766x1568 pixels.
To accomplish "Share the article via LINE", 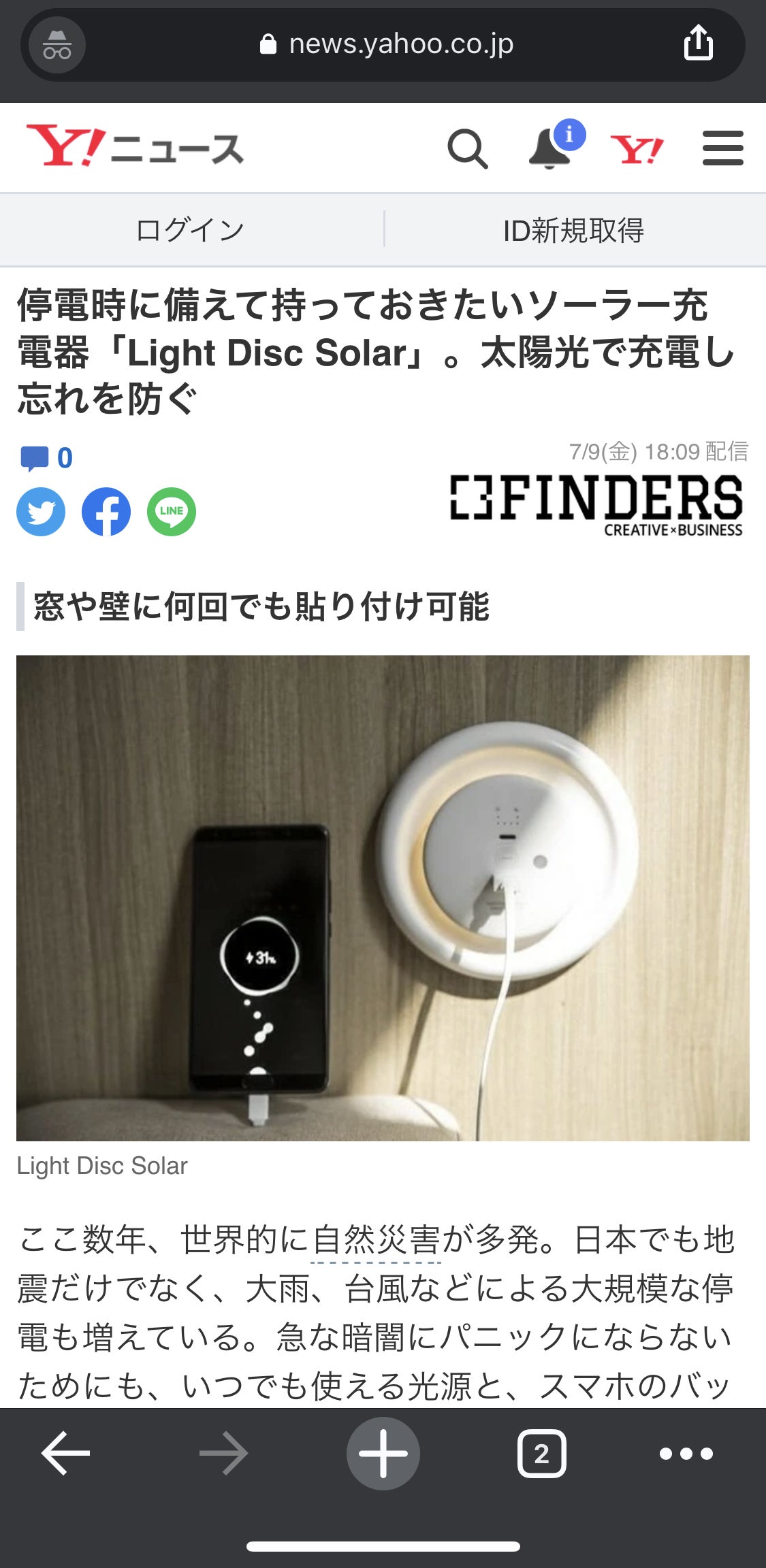I will (x=172, y=512).
